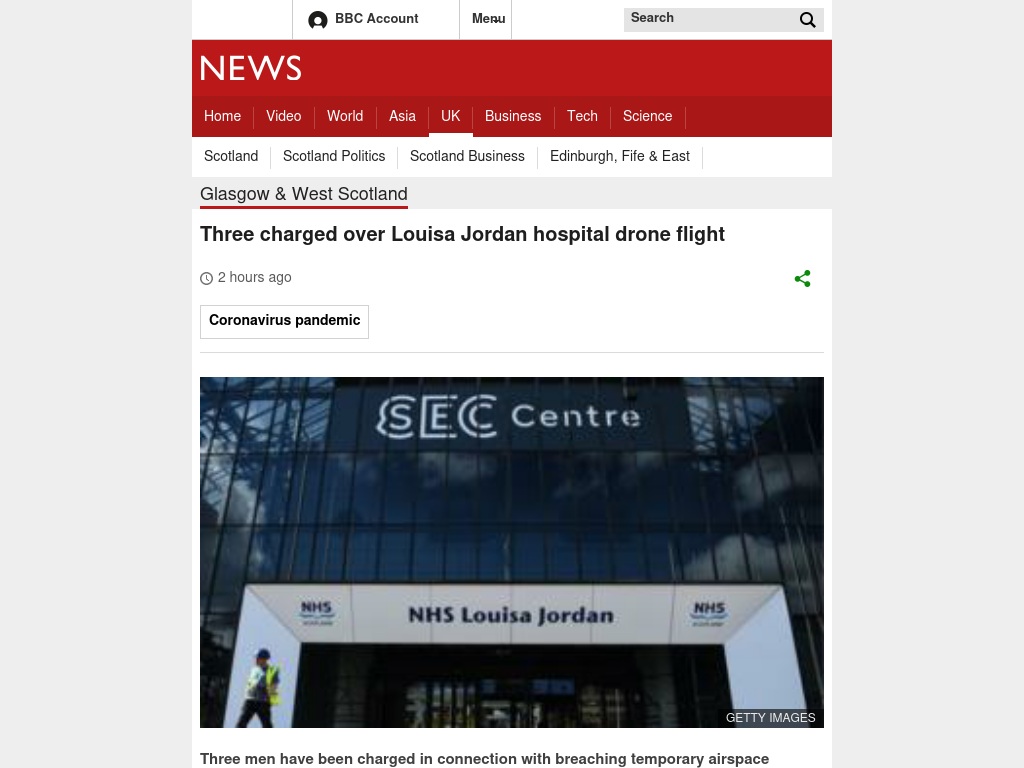Open the Asia news section
This screenshot has height=768, width=1024.
tap(402, 117)
